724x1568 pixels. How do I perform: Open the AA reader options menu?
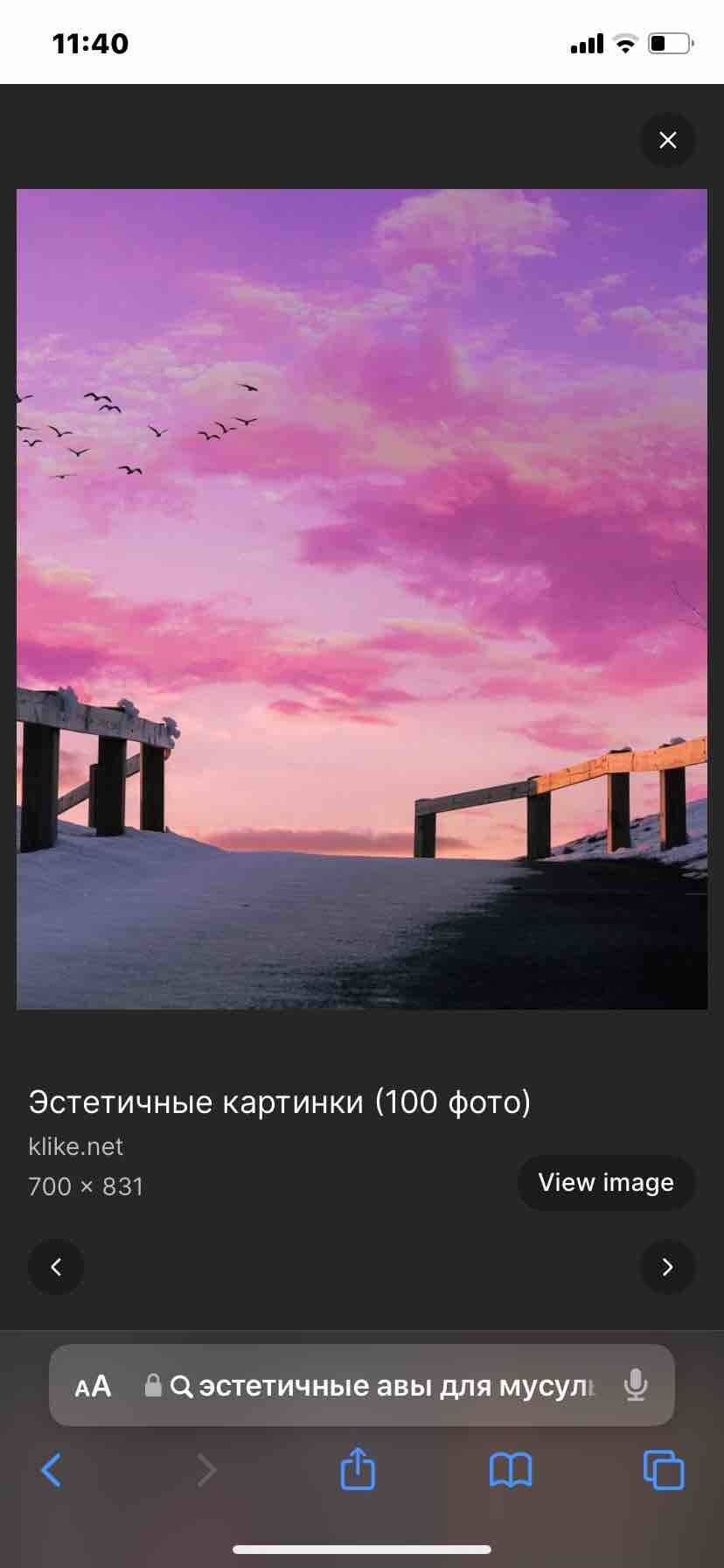(x=93, y=1386)
